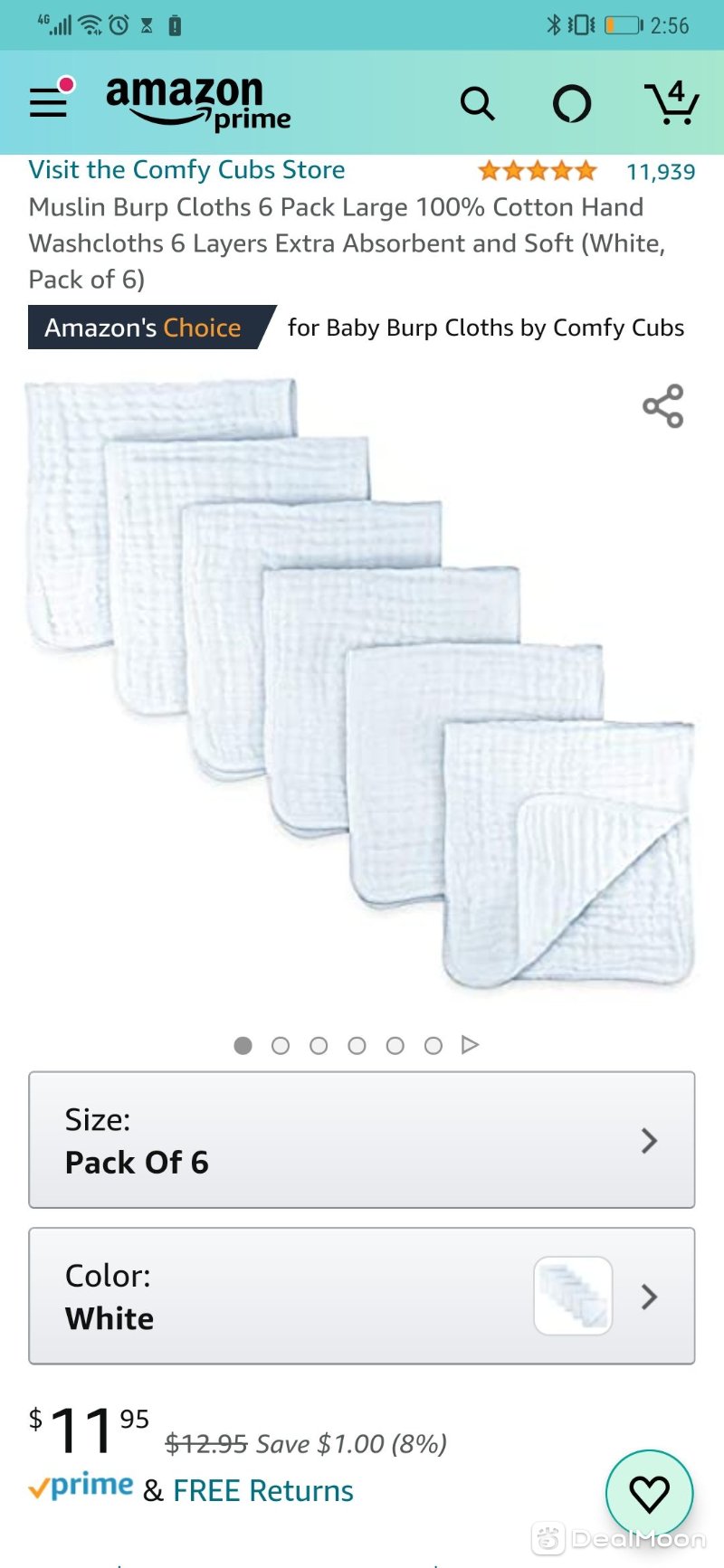Expand the Size selector
724x1568 pixels.
coord(362,1140)
